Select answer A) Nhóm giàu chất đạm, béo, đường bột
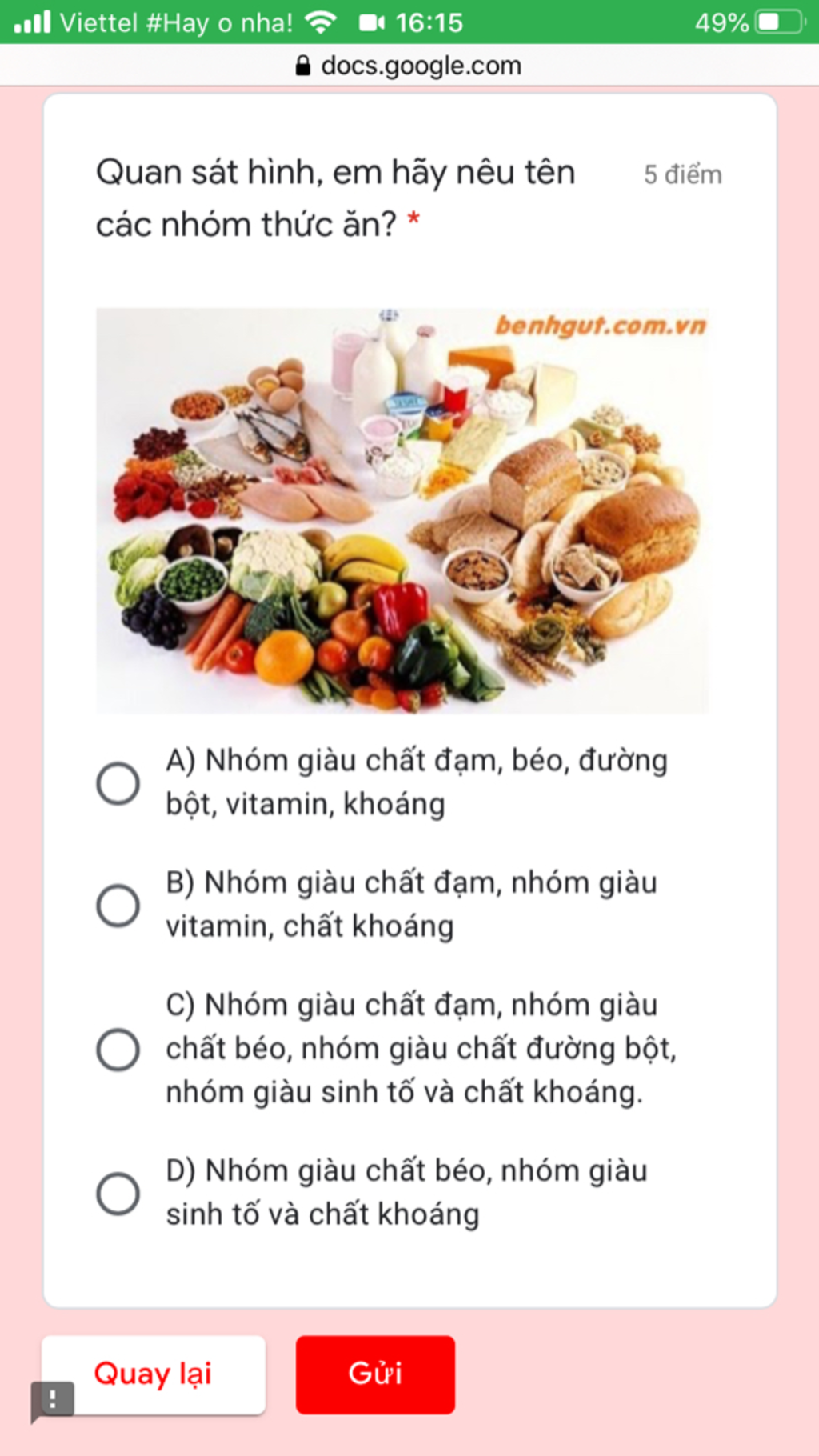This screenshot has height=1456, width=819. [x=118, y=782]
